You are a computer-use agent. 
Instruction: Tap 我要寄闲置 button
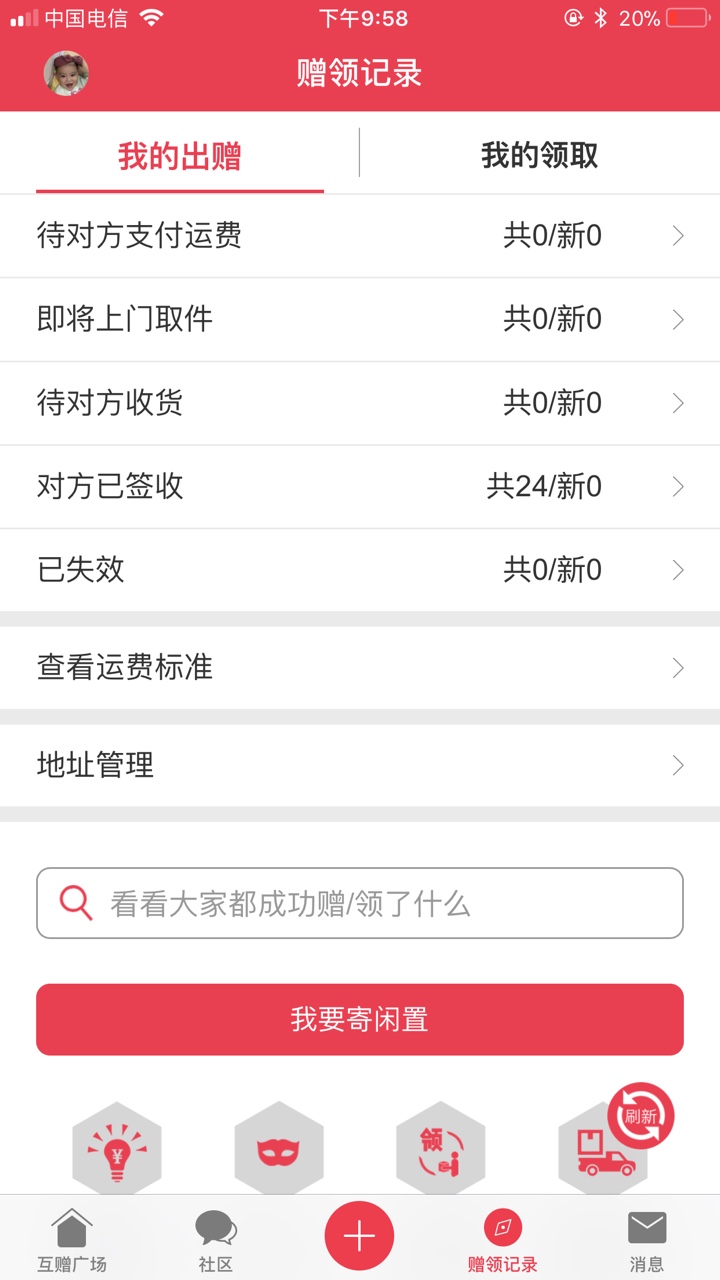click(360, 1020)
